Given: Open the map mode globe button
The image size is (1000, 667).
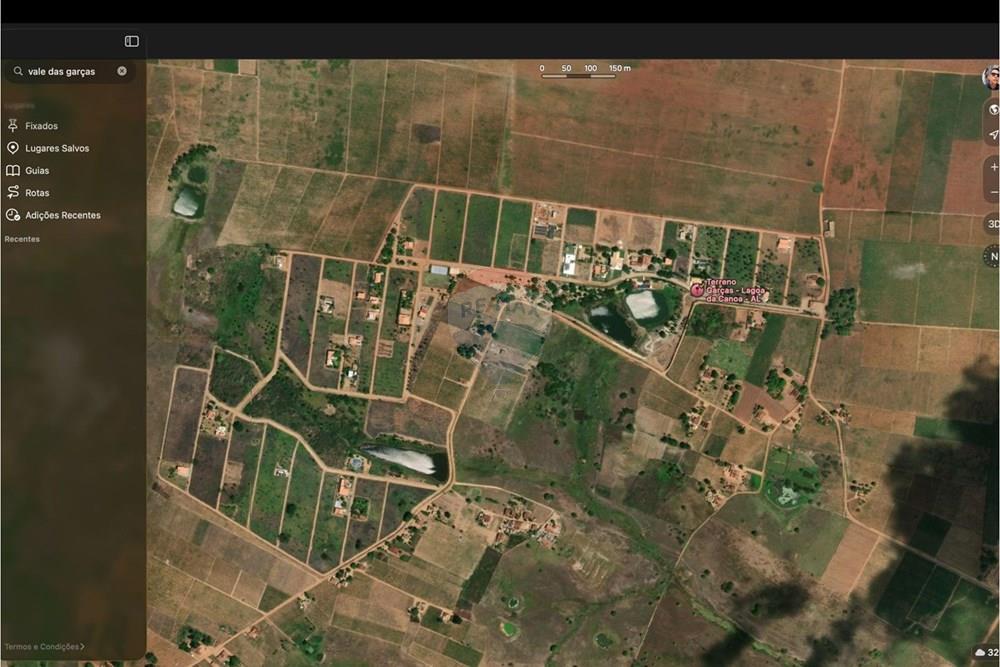Looking at the screenshot, I should (x=993, y=110).
